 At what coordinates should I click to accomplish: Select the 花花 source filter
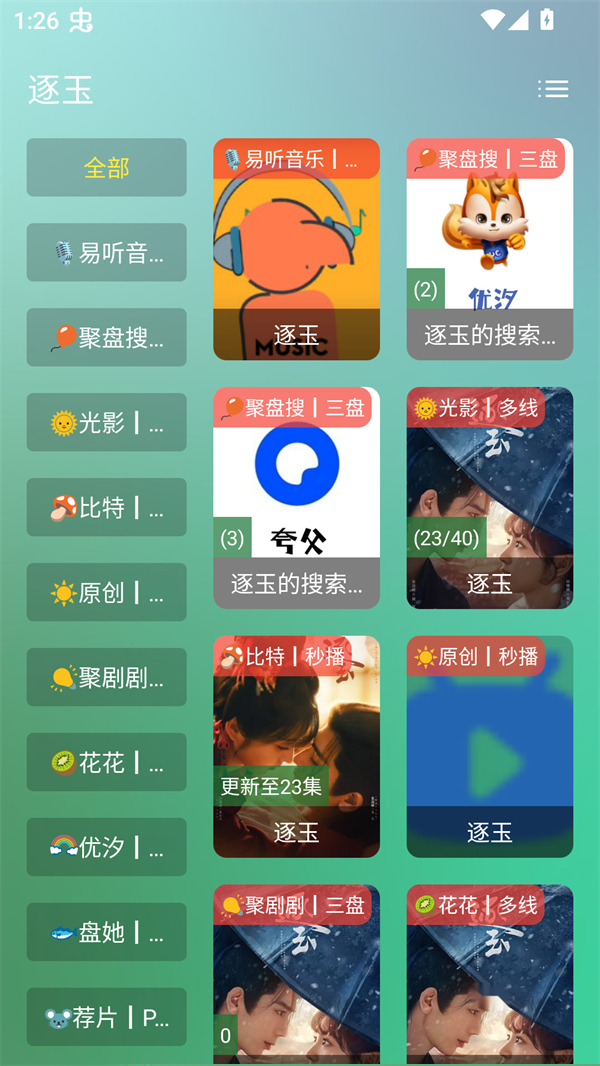coord(107,762)
